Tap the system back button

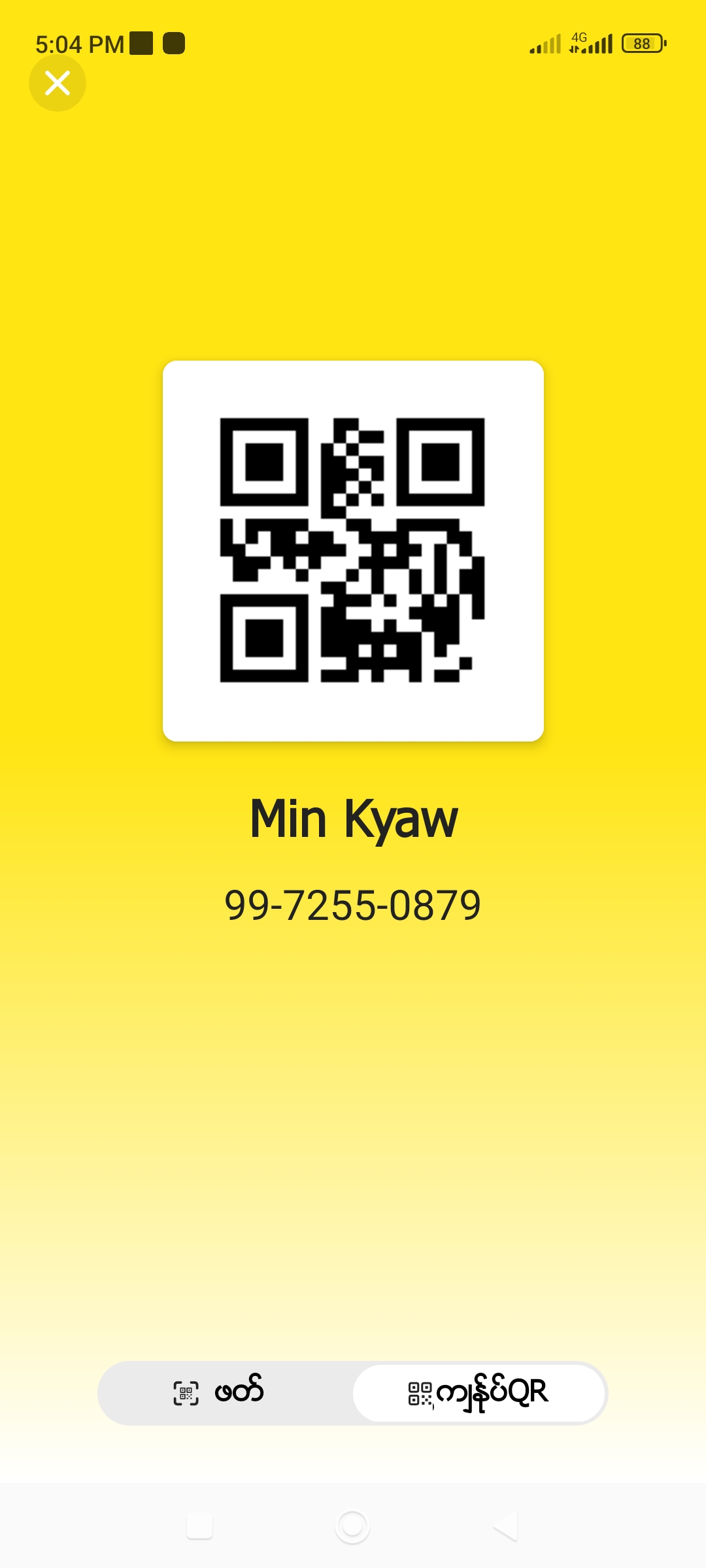[505, 1526]
